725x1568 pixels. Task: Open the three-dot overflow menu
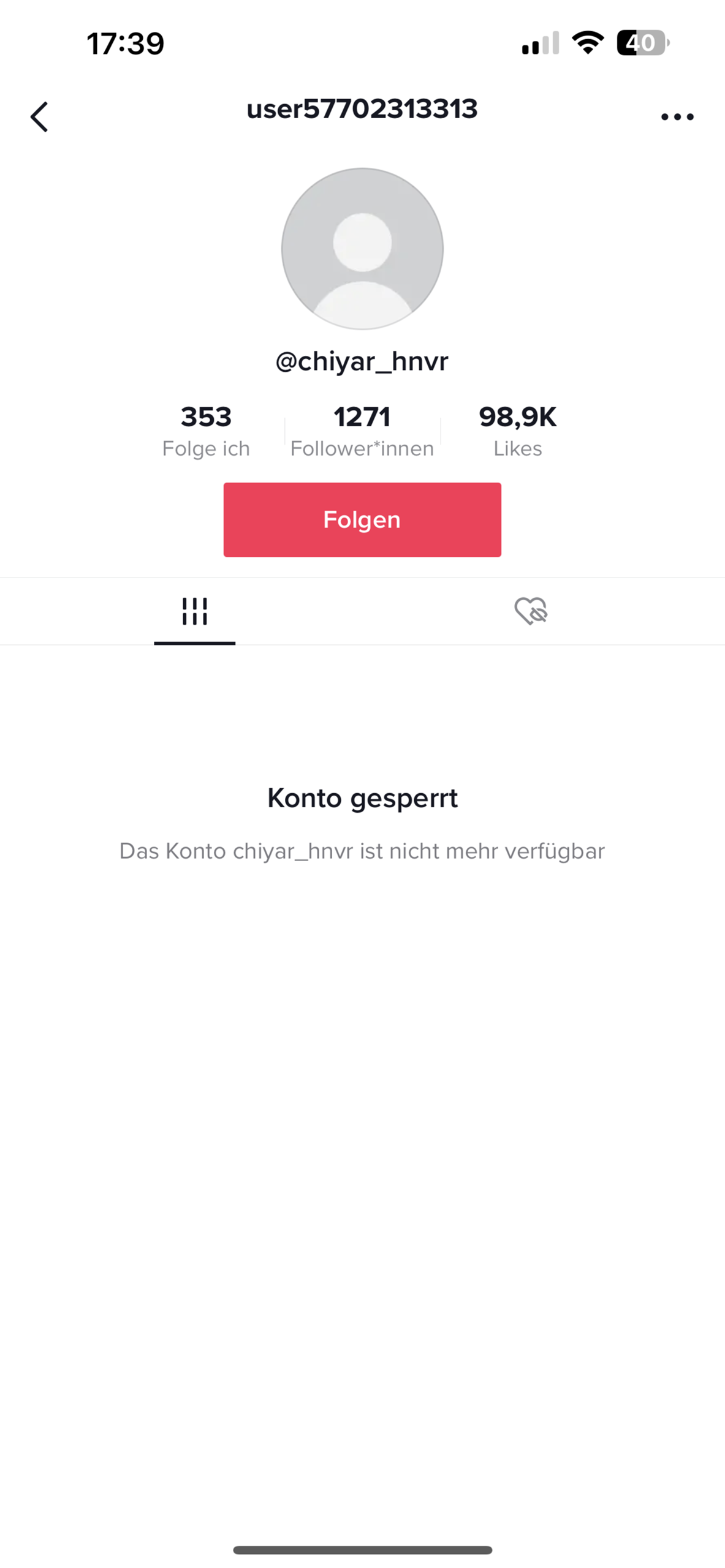coord(677,116)
